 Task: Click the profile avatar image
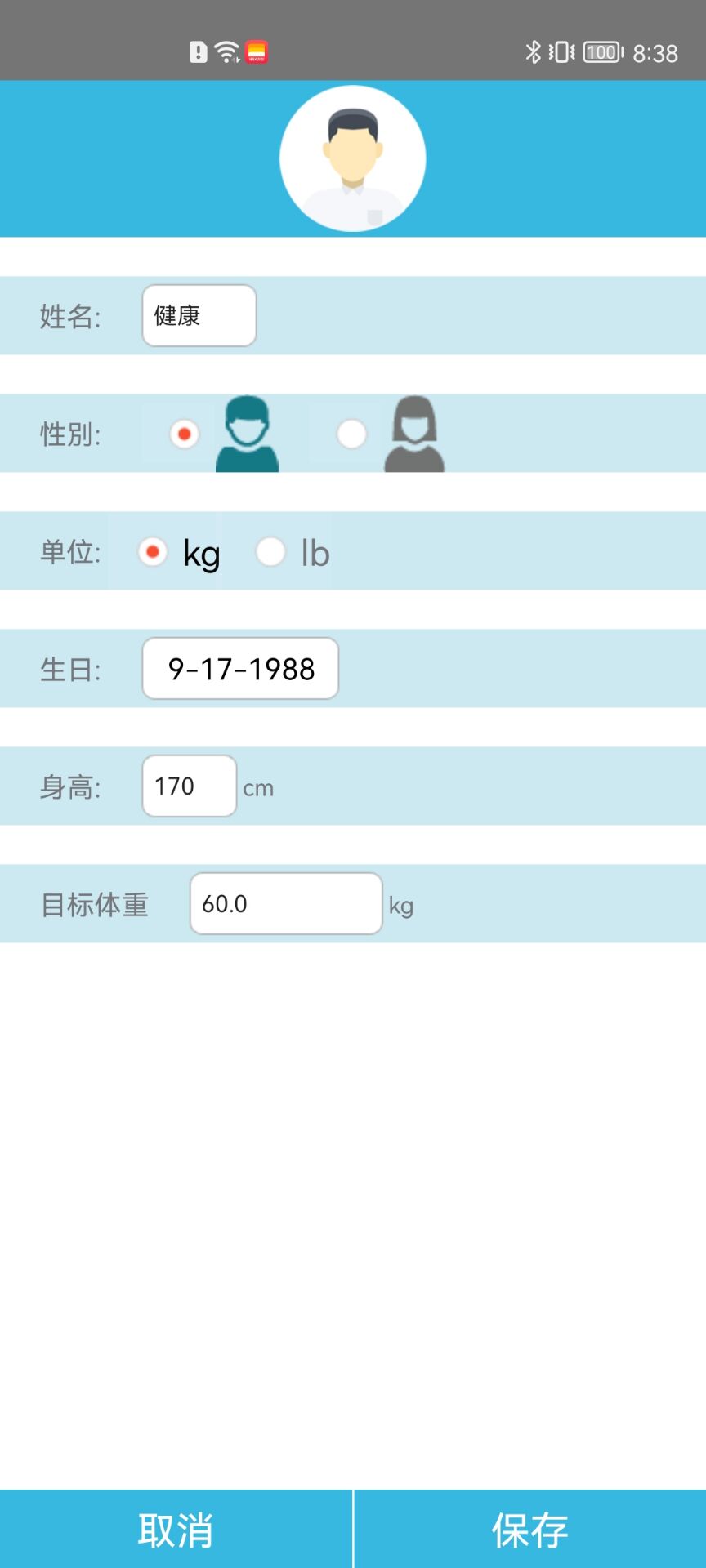pos(353,158)
